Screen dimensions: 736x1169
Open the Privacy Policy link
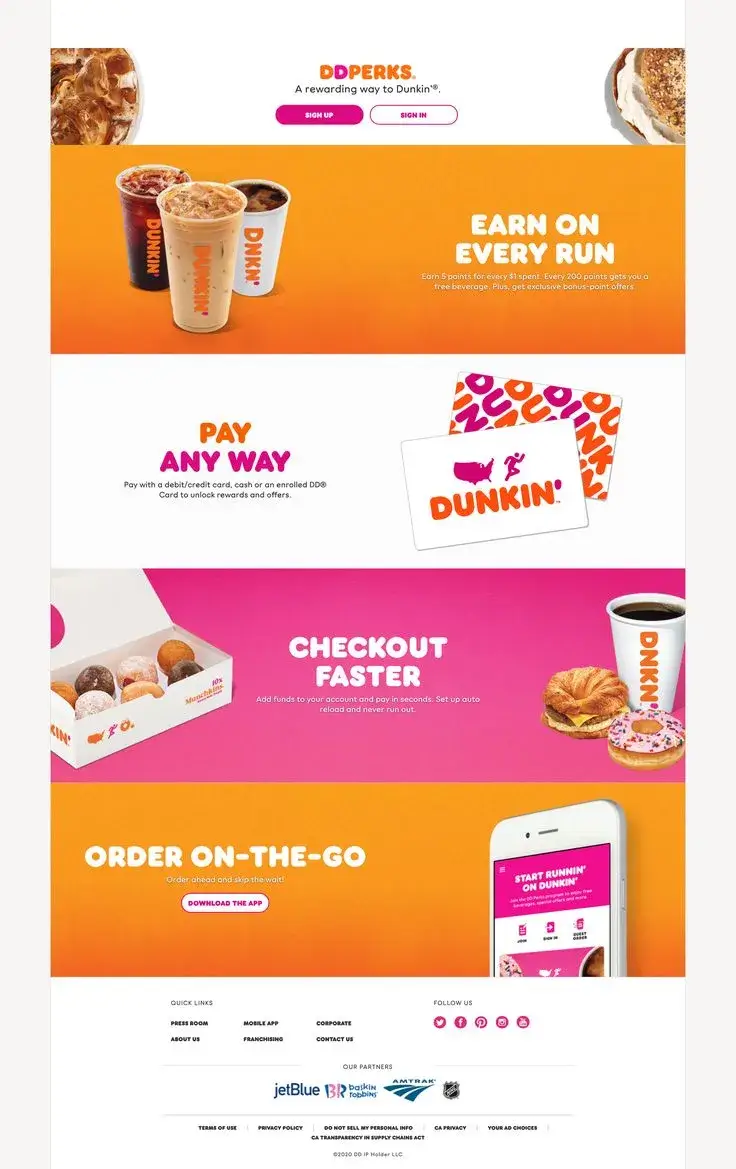click(280, 1127)
